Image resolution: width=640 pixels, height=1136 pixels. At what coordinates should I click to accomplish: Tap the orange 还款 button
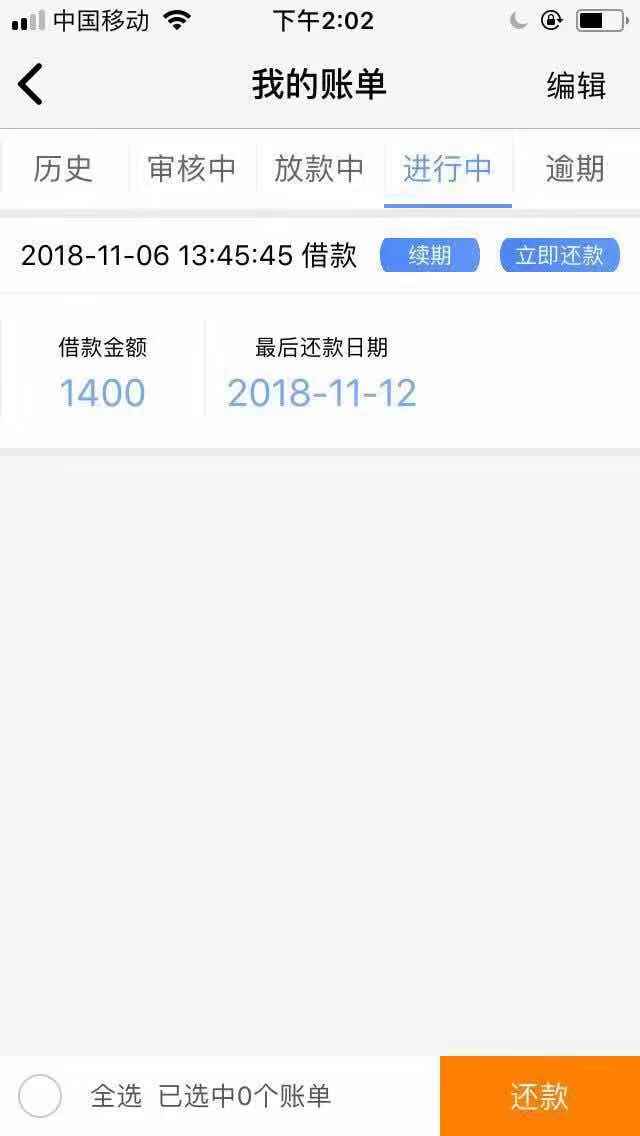pyautogui.click(x=540, y=1096)
